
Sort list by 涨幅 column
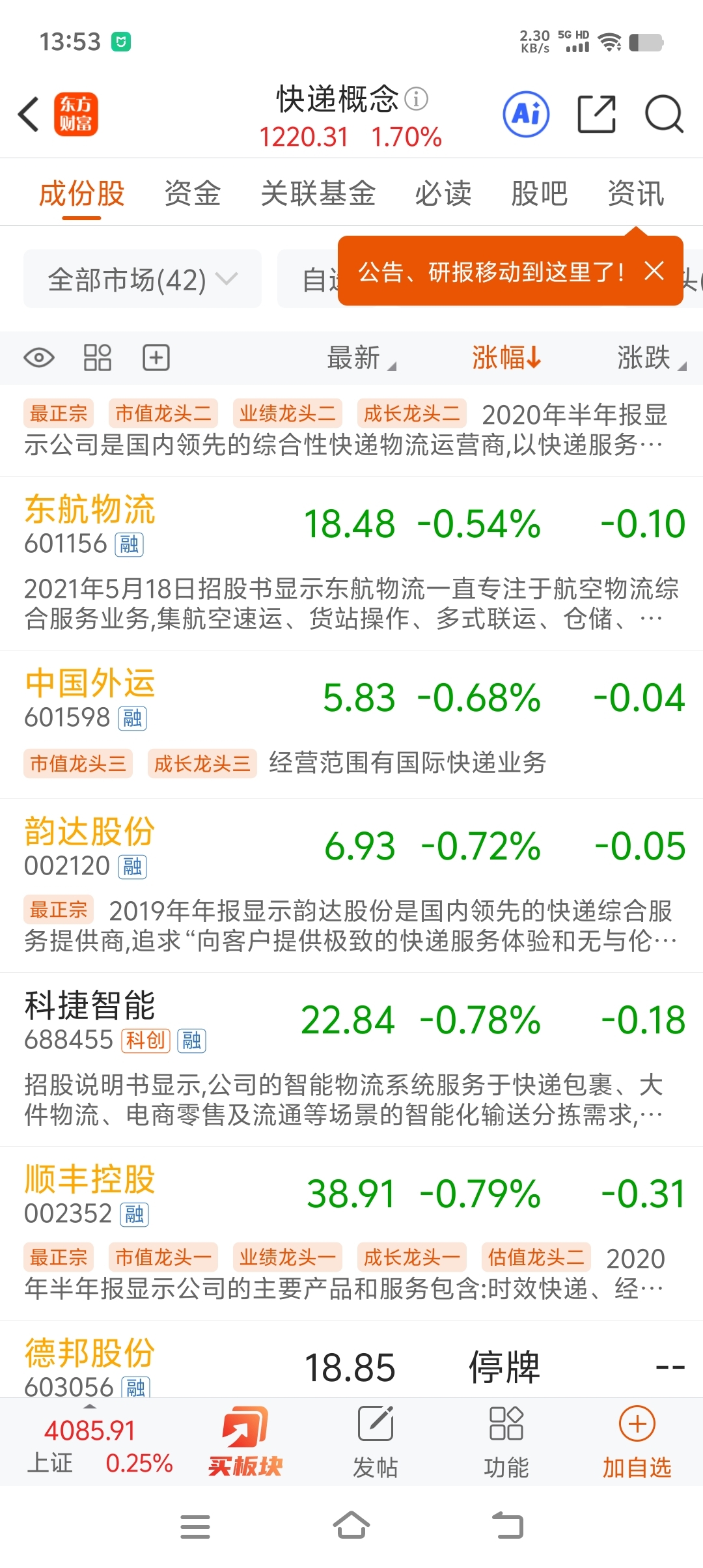[x=506, y=357]
